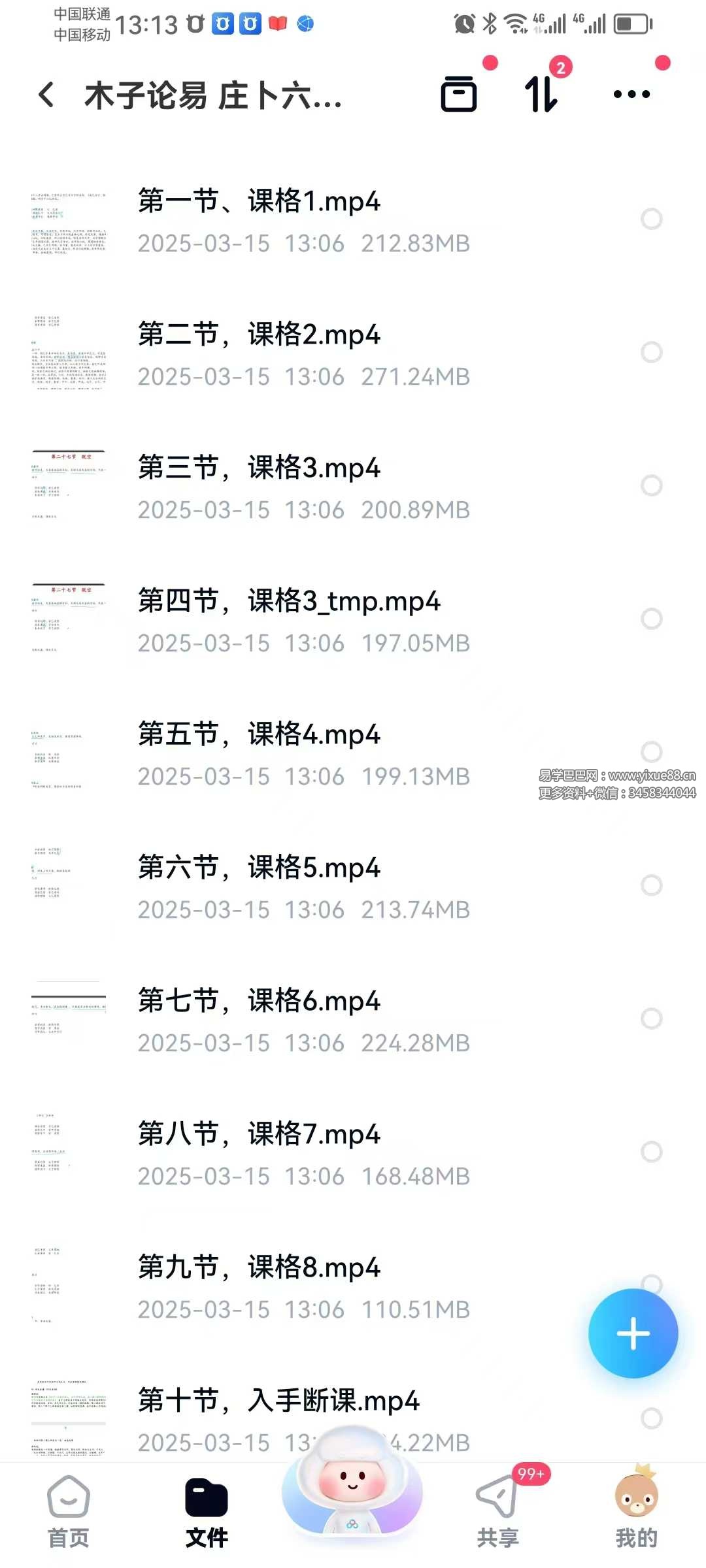Go back from the 木子论易 folder
Screen dimensions: 706x1568
pyautogui.click(x=47, y=95)
